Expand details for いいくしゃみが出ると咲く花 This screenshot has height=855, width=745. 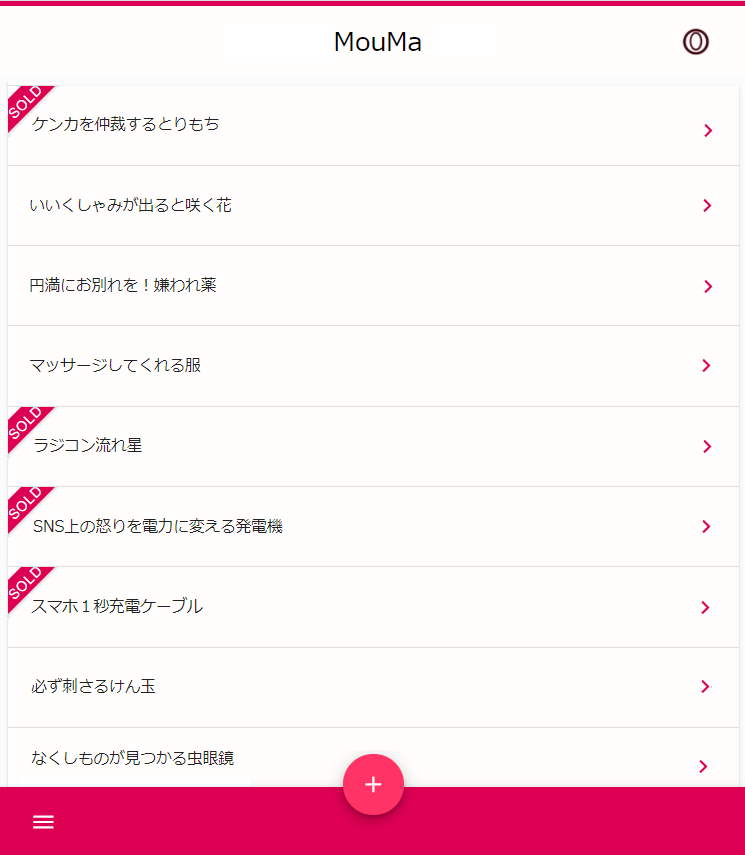(x=708, y=205)
